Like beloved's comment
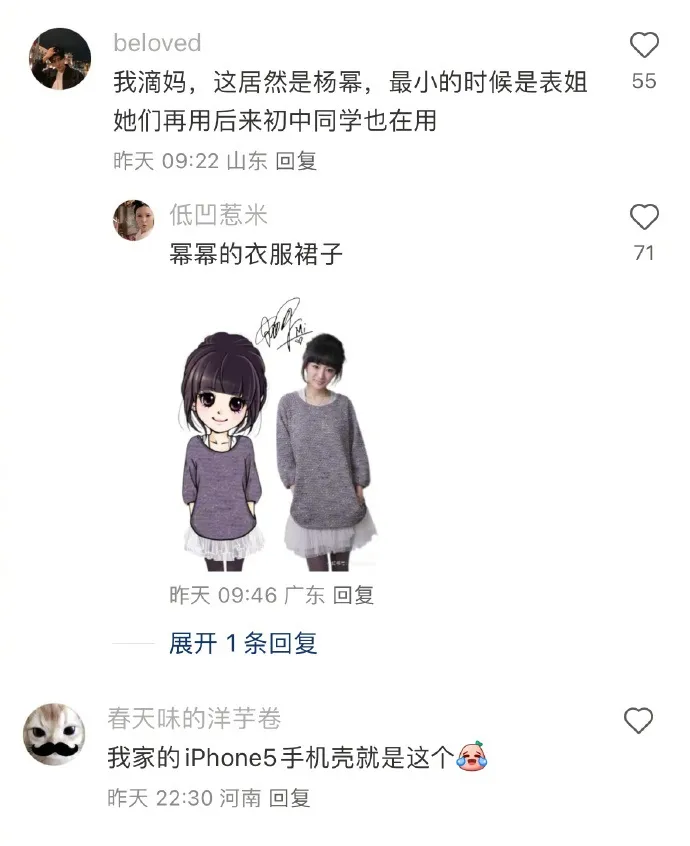The image size is (690, 846). tap(644, 45)
